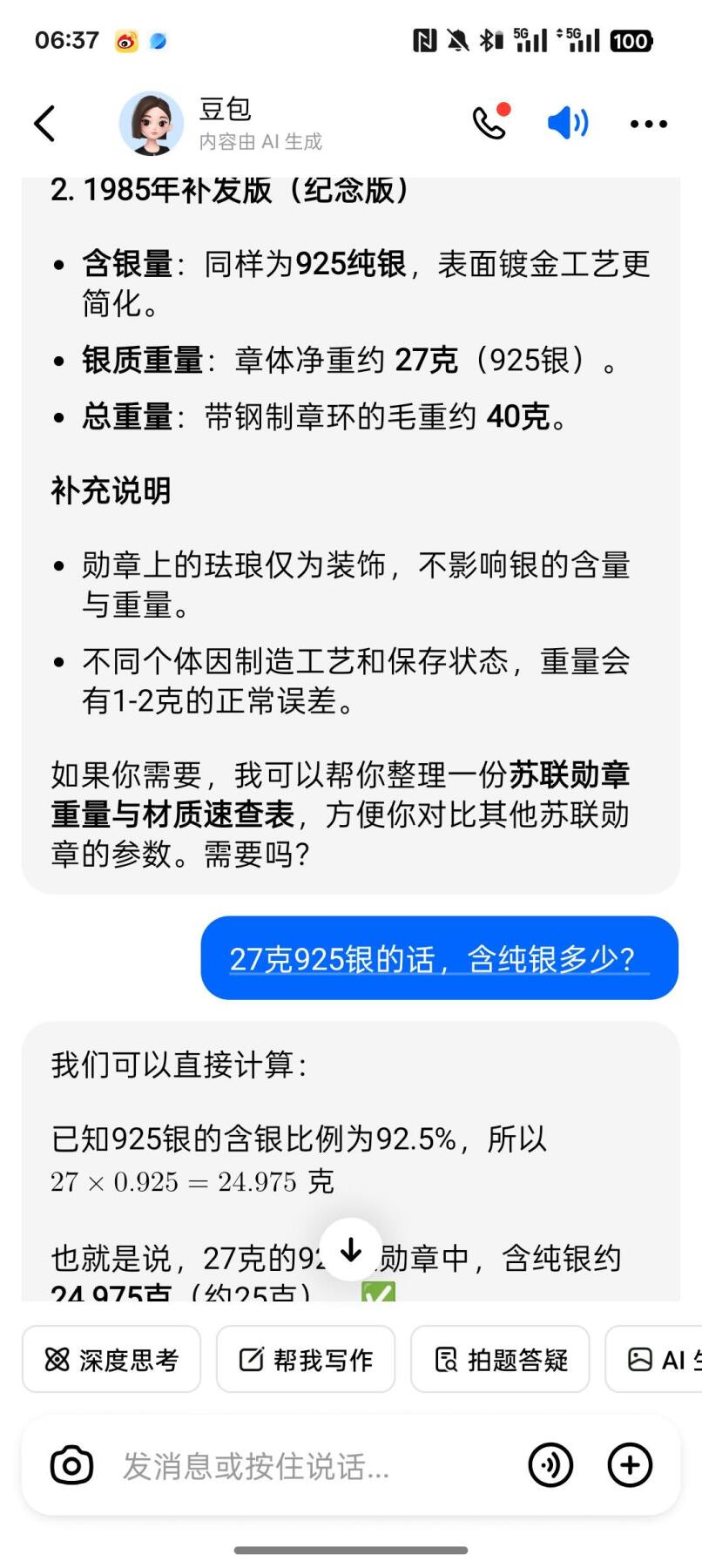702x1568 pixels.
Task: Tap the back arrow to leave chat
Action: 44,123
